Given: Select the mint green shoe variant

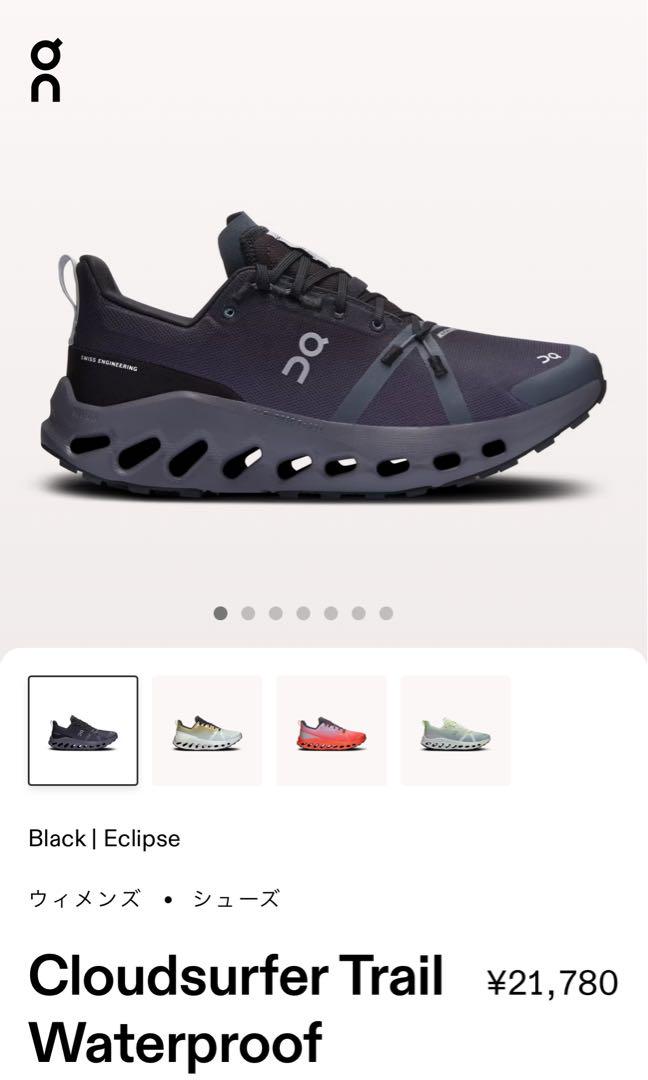Looking at the screenshot, I should (455, 730).
